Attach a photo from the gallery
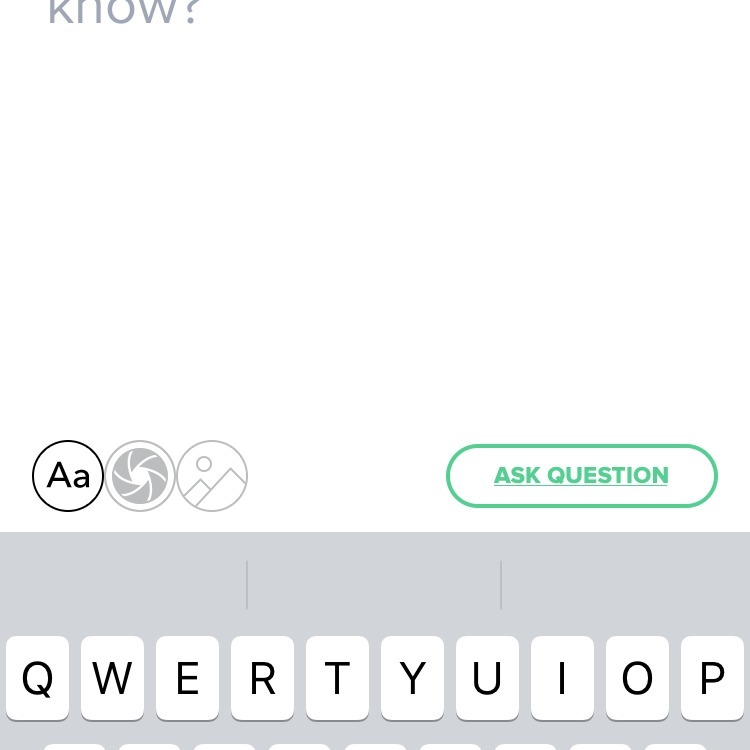The image size is (750, 750). click(212, 476)
